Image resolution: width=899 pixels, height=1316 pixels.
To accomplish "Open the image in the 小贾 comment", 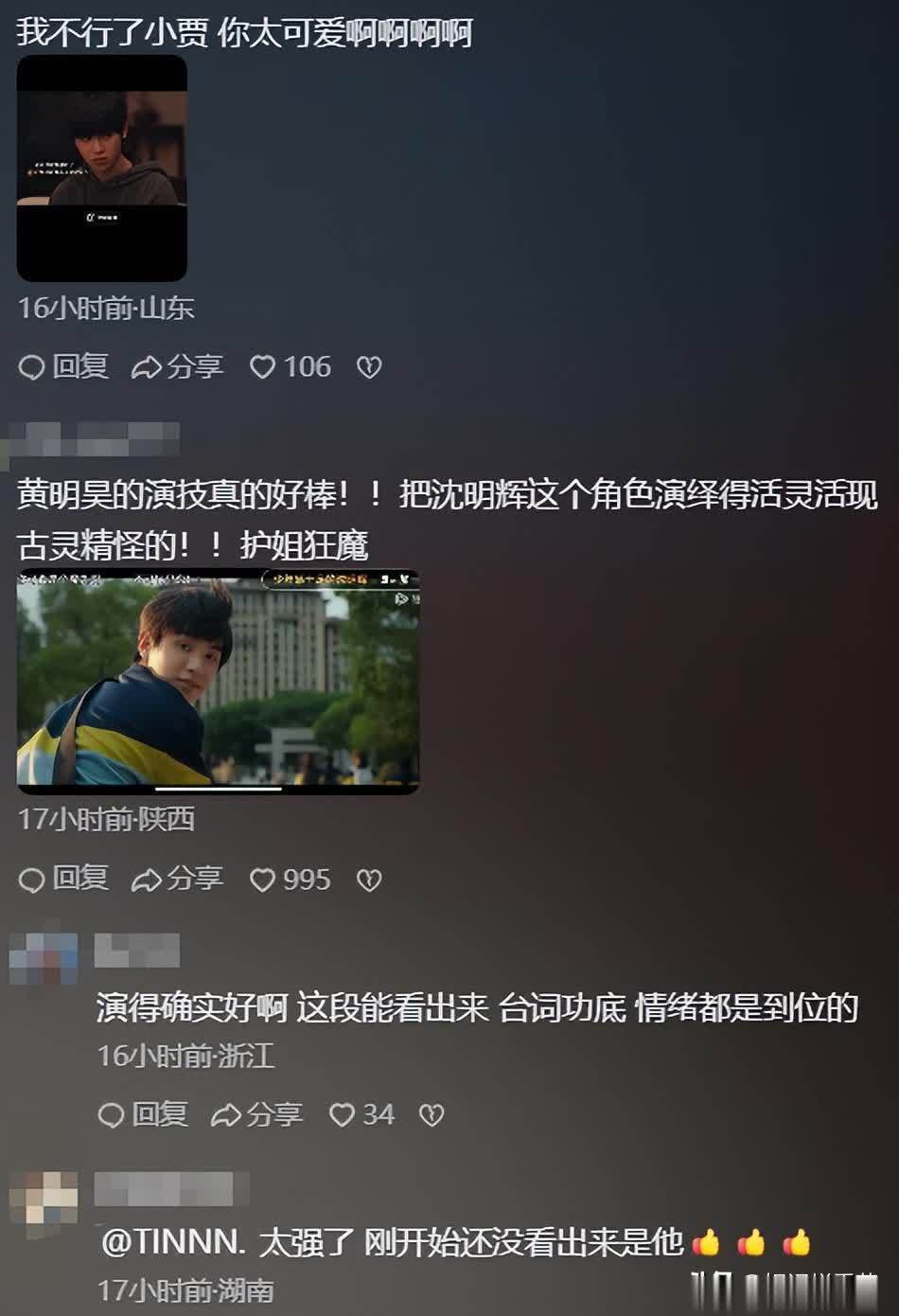I will click(102, 168).
